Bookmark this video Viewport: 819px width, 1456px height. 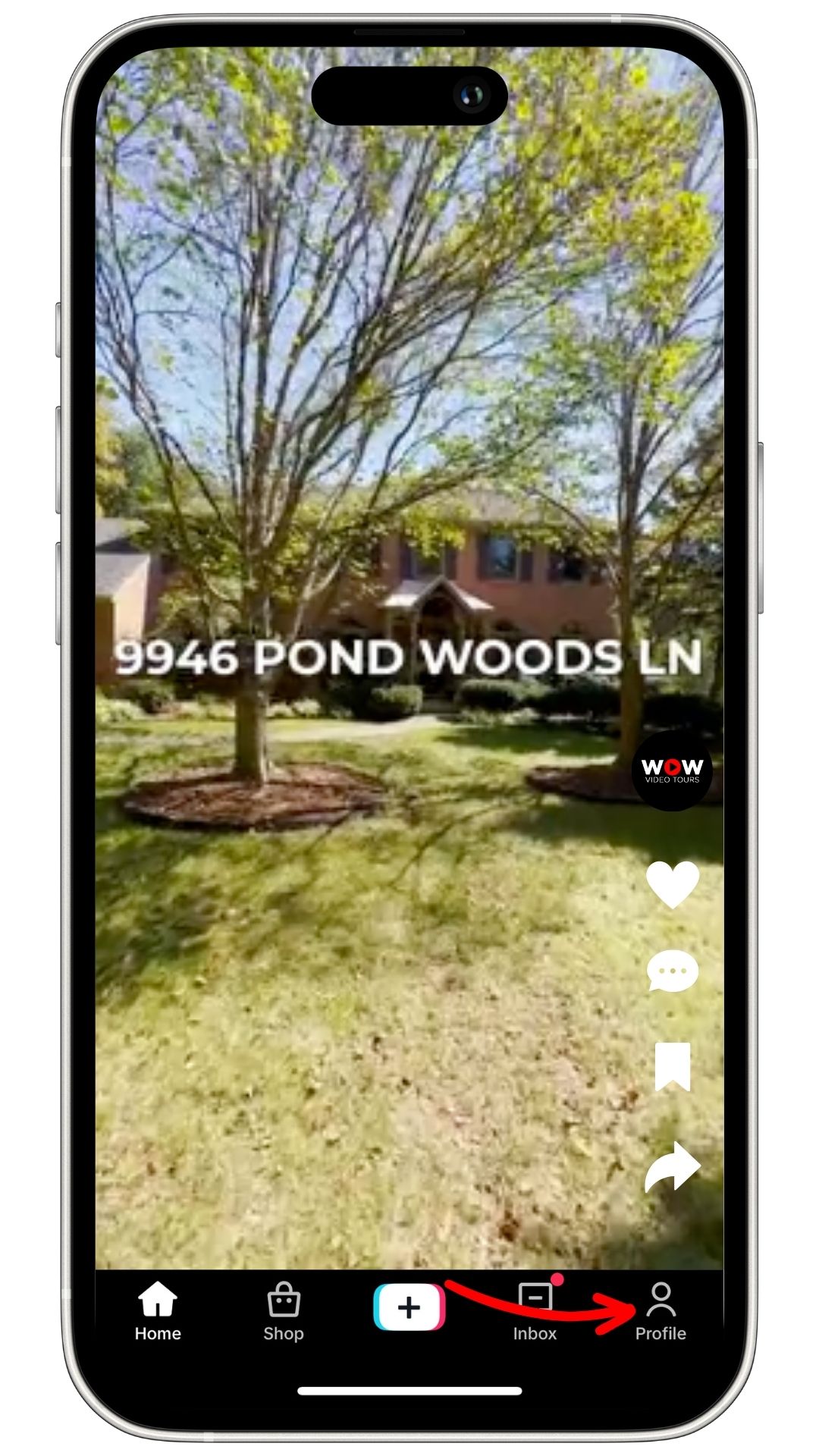click(672, 1066)
